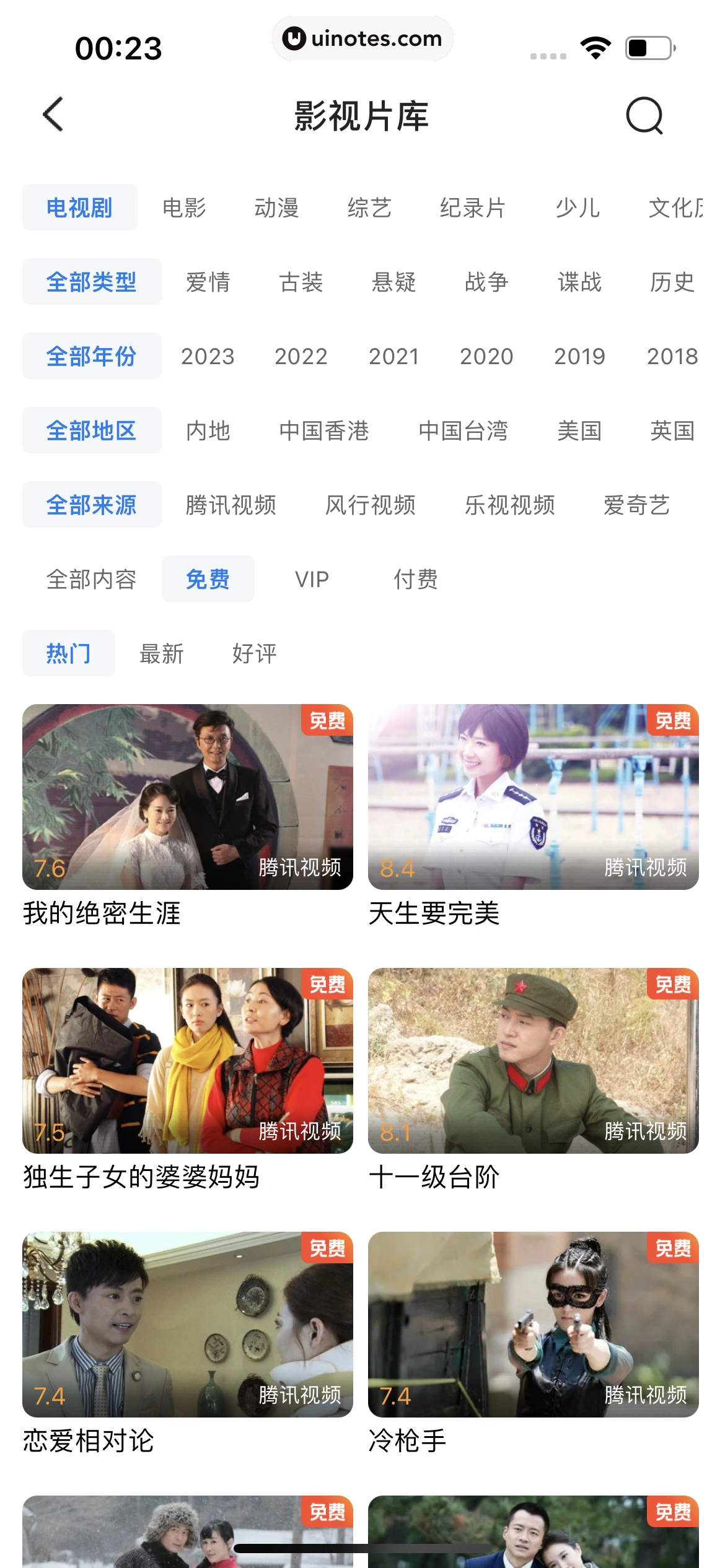Choose the 悬疑 genre filter
725x1568 pixels.
(x=394, y=282)
